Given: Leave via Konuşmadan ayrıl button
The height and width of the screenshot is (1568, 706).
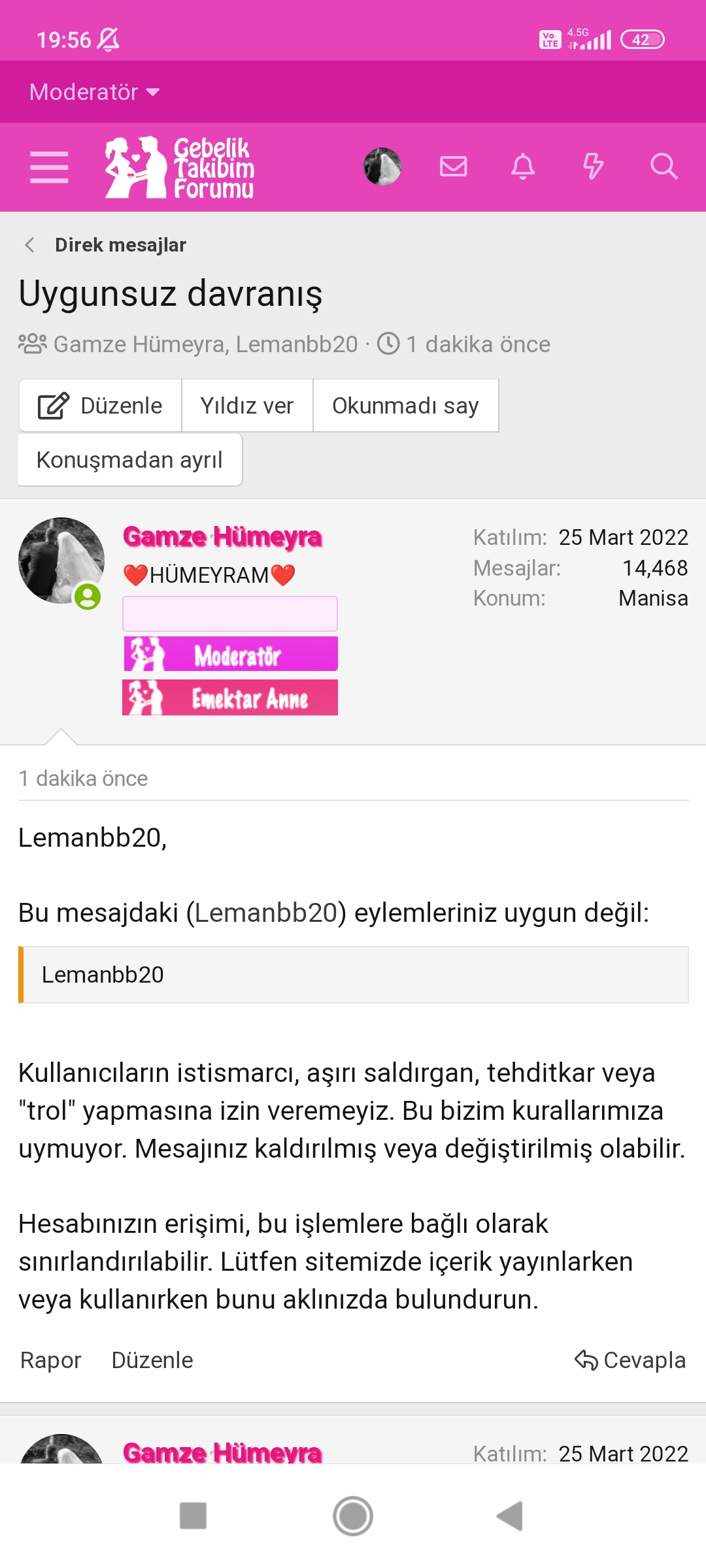Looking at the screenshot, I should tap(130, 460).
